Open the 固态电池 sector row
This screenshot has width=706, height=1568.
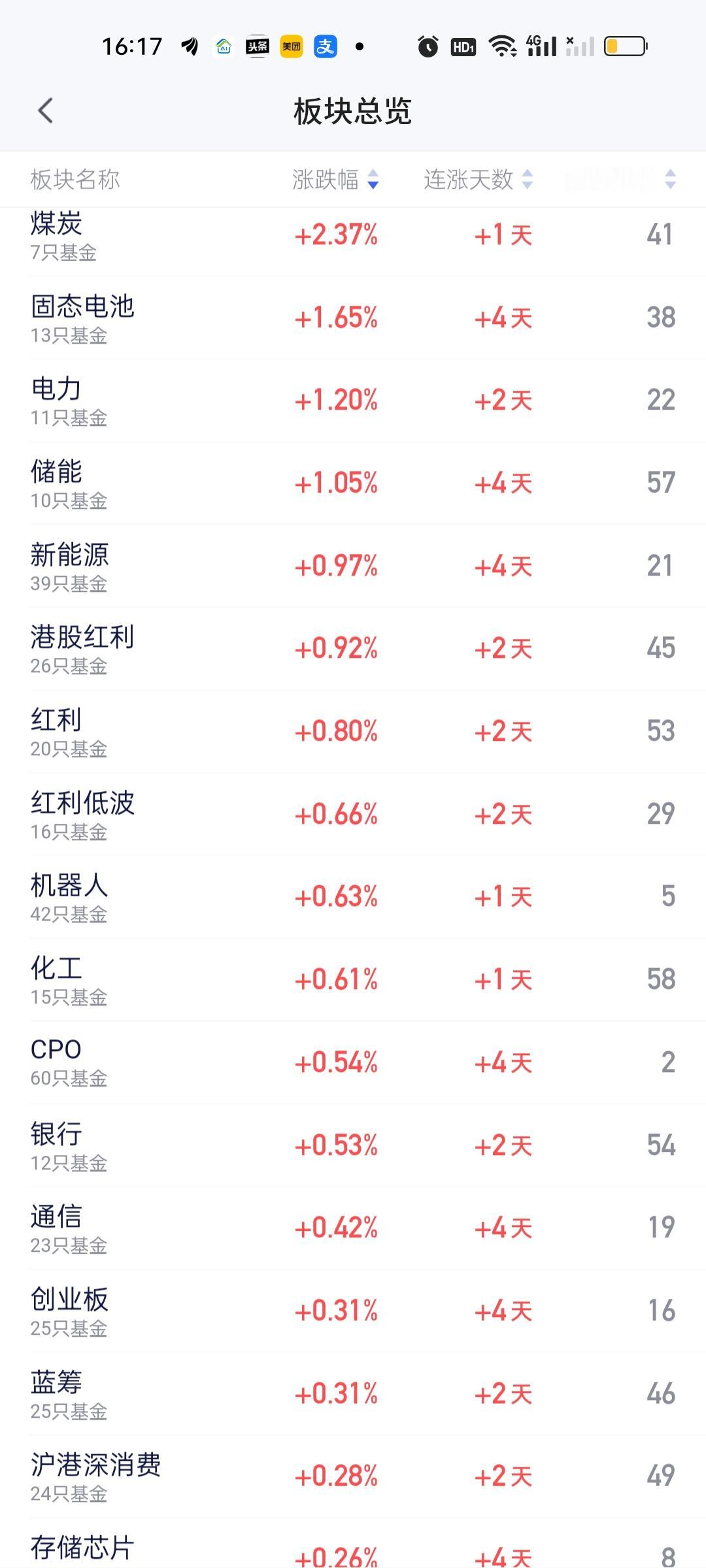pos(353,318)
